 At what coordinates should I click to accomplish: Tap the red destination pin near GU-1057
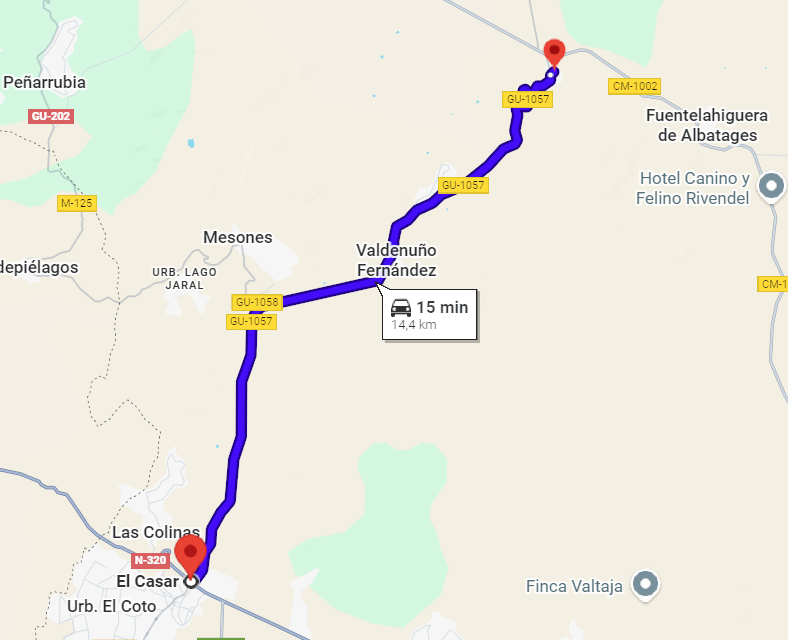tap(554, 52)
